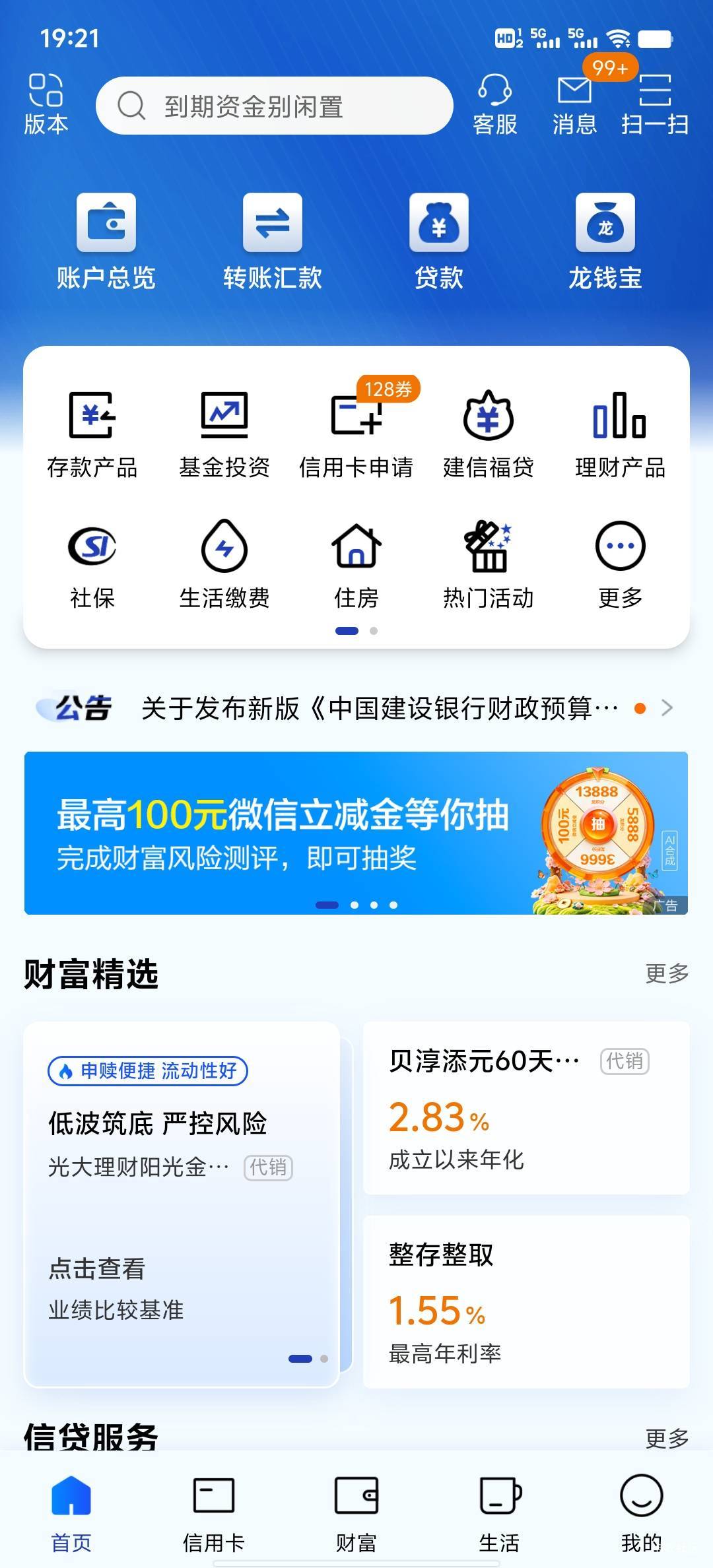The height and width of the screenshot is (1568, 713).
Task: Launch 扫一扫 scanner
Action: point(654,104)
